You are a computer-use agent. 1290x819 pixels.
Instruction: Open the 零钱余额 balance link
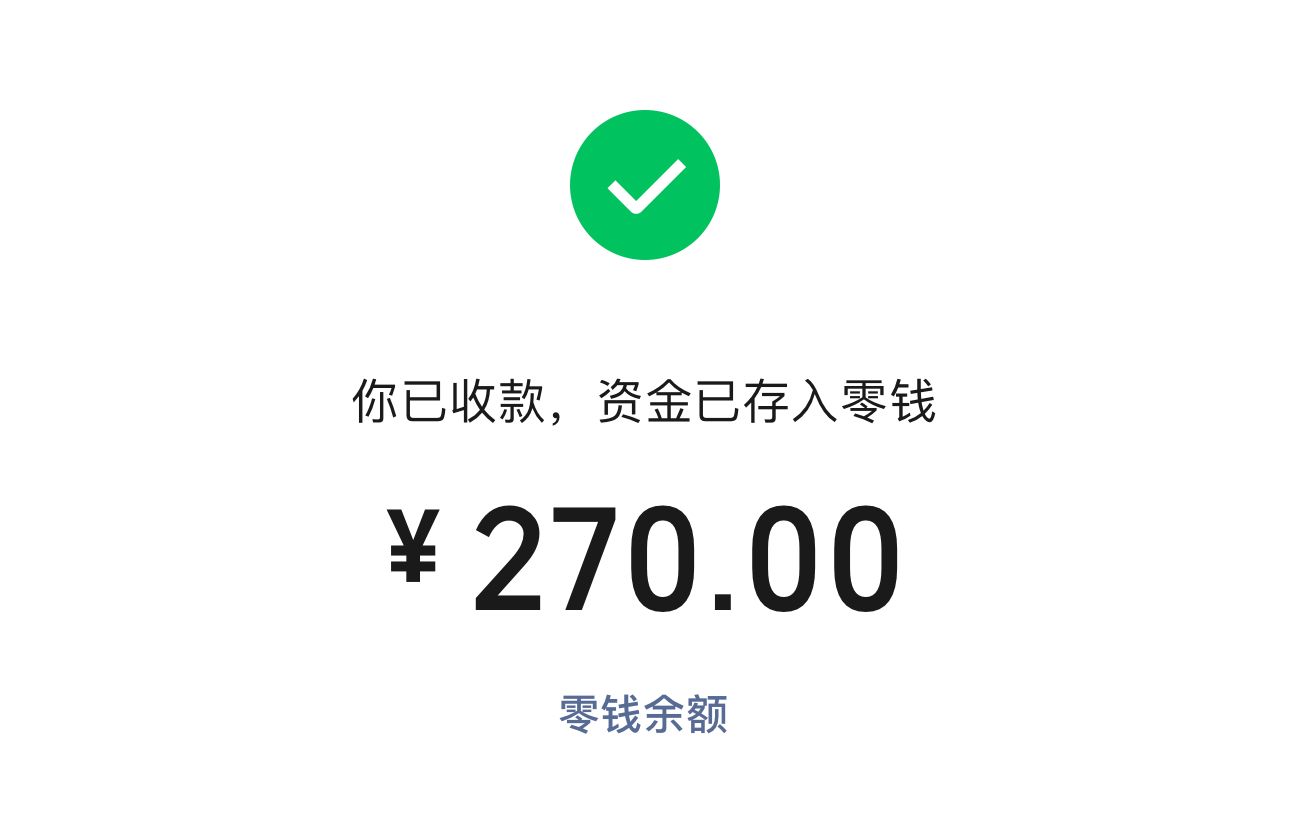pos(643,714)
